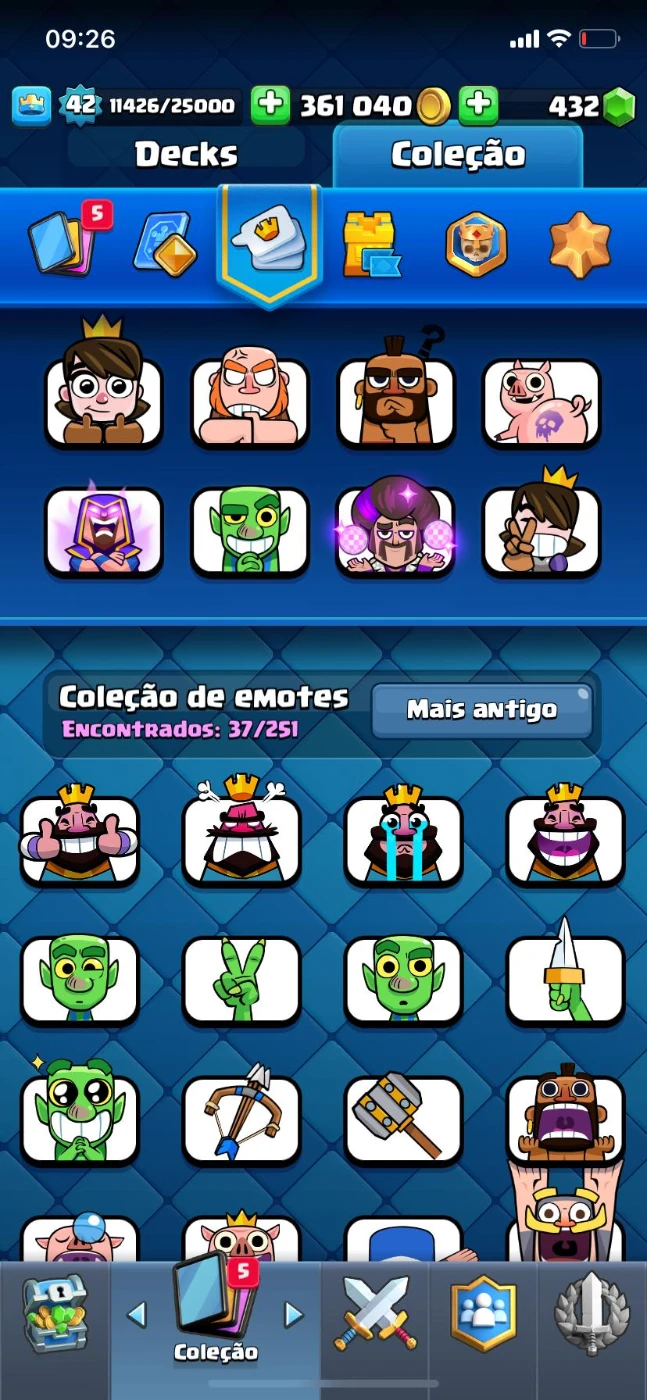Choose the peace-sign hand emote

pos(241,978)
